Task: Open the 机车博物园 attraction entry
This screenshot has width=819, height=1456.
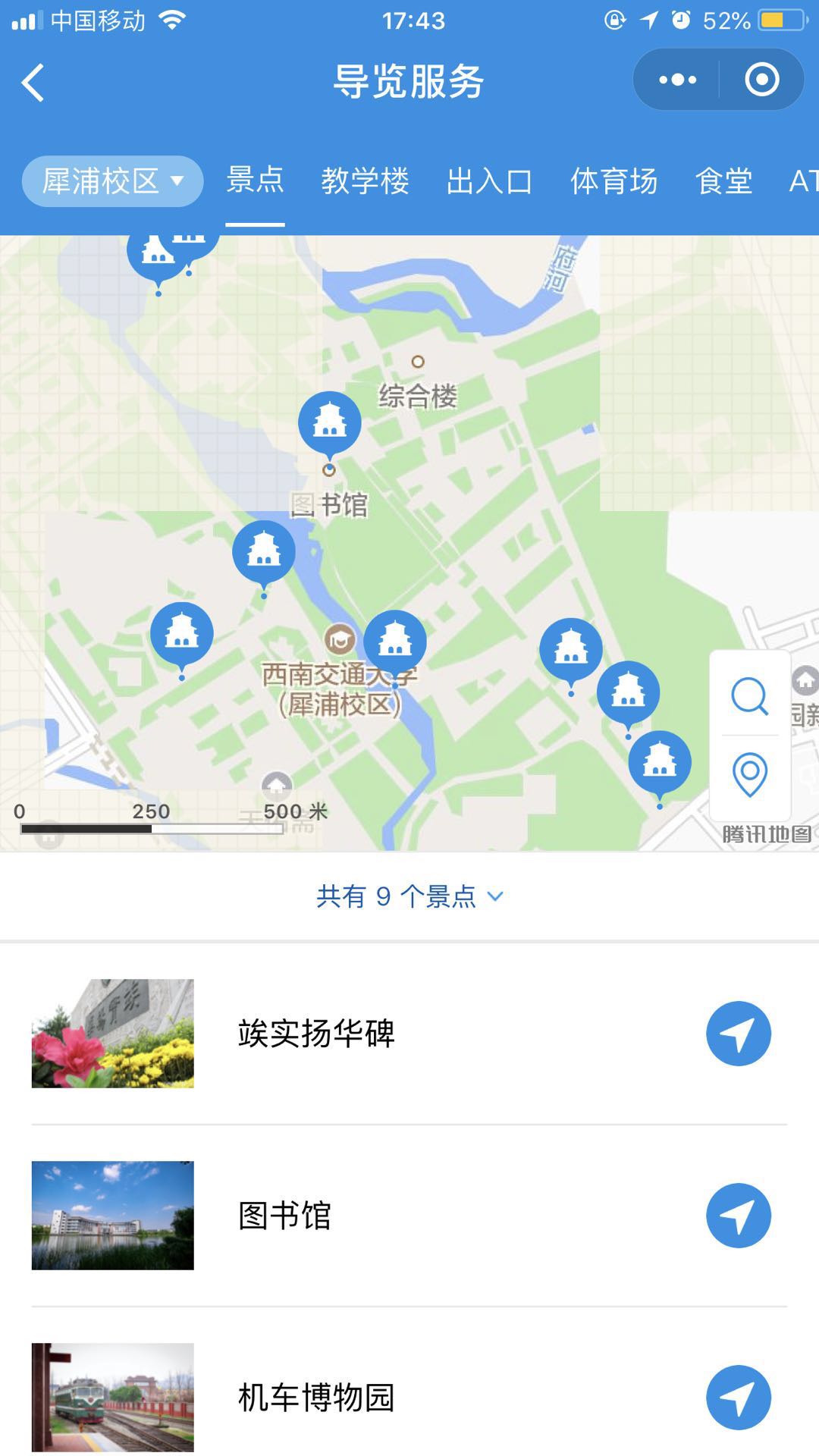Action: point(315,1398)
